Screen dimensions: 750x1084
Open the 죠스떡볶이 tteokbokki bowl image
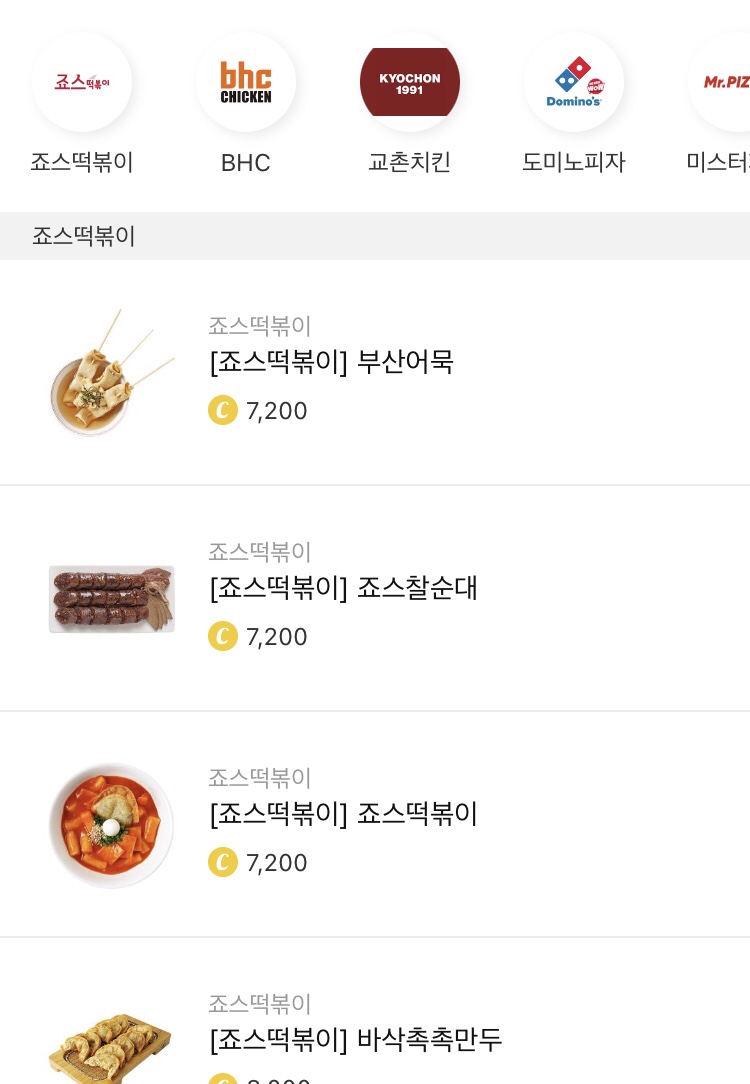(111, 825)
